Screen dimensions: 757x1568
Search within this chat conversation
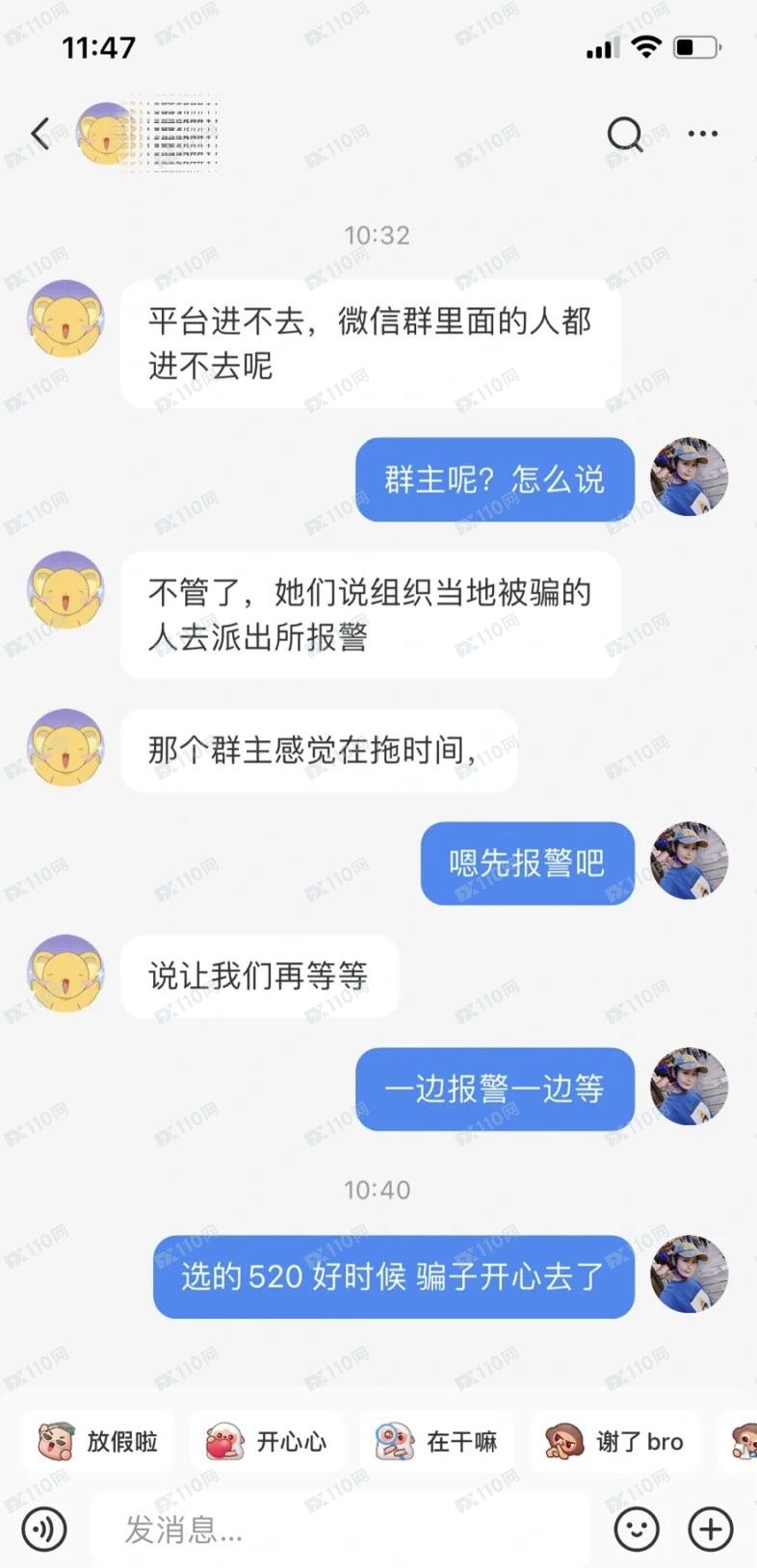pos(624,134)
